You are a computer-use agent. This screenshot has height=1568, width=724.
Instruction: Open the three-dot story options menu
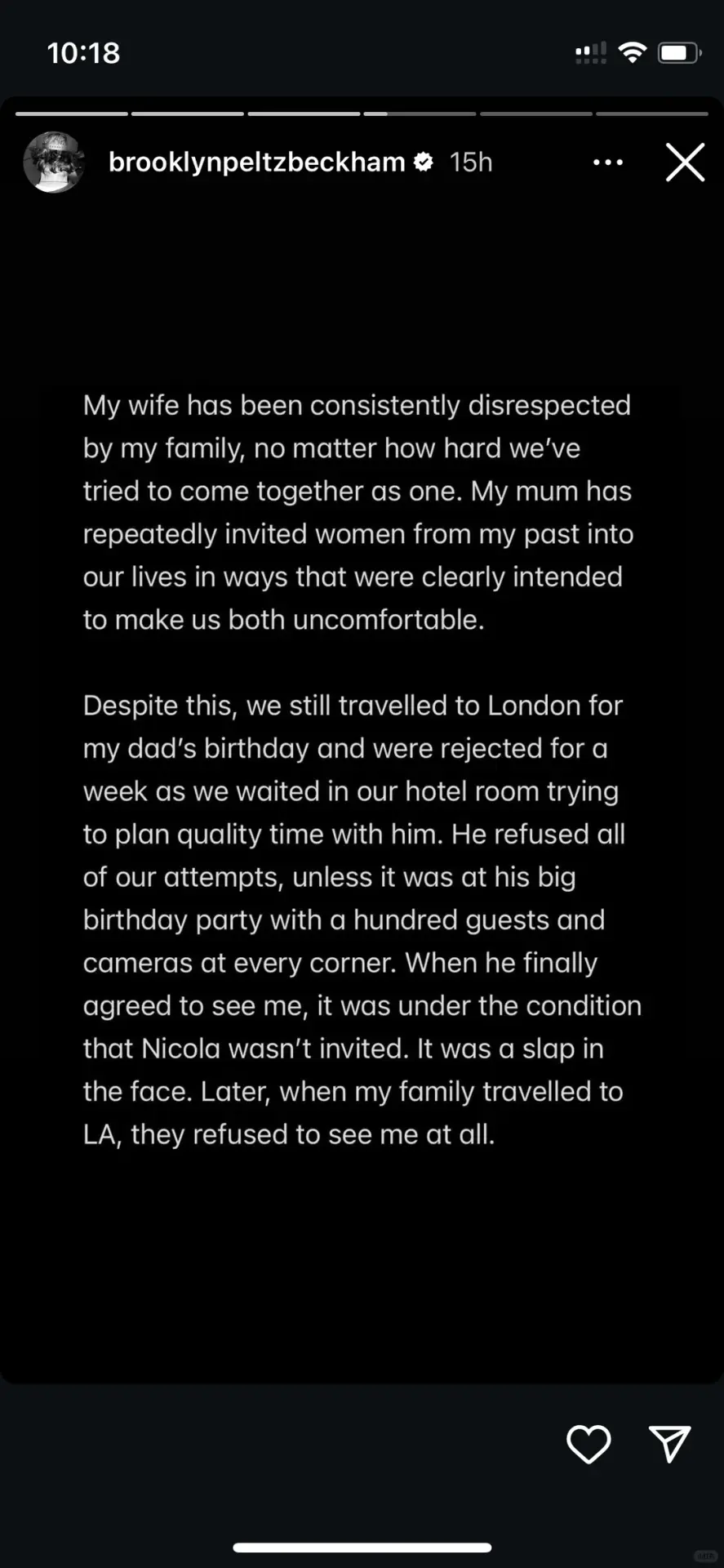coord(607,163)
